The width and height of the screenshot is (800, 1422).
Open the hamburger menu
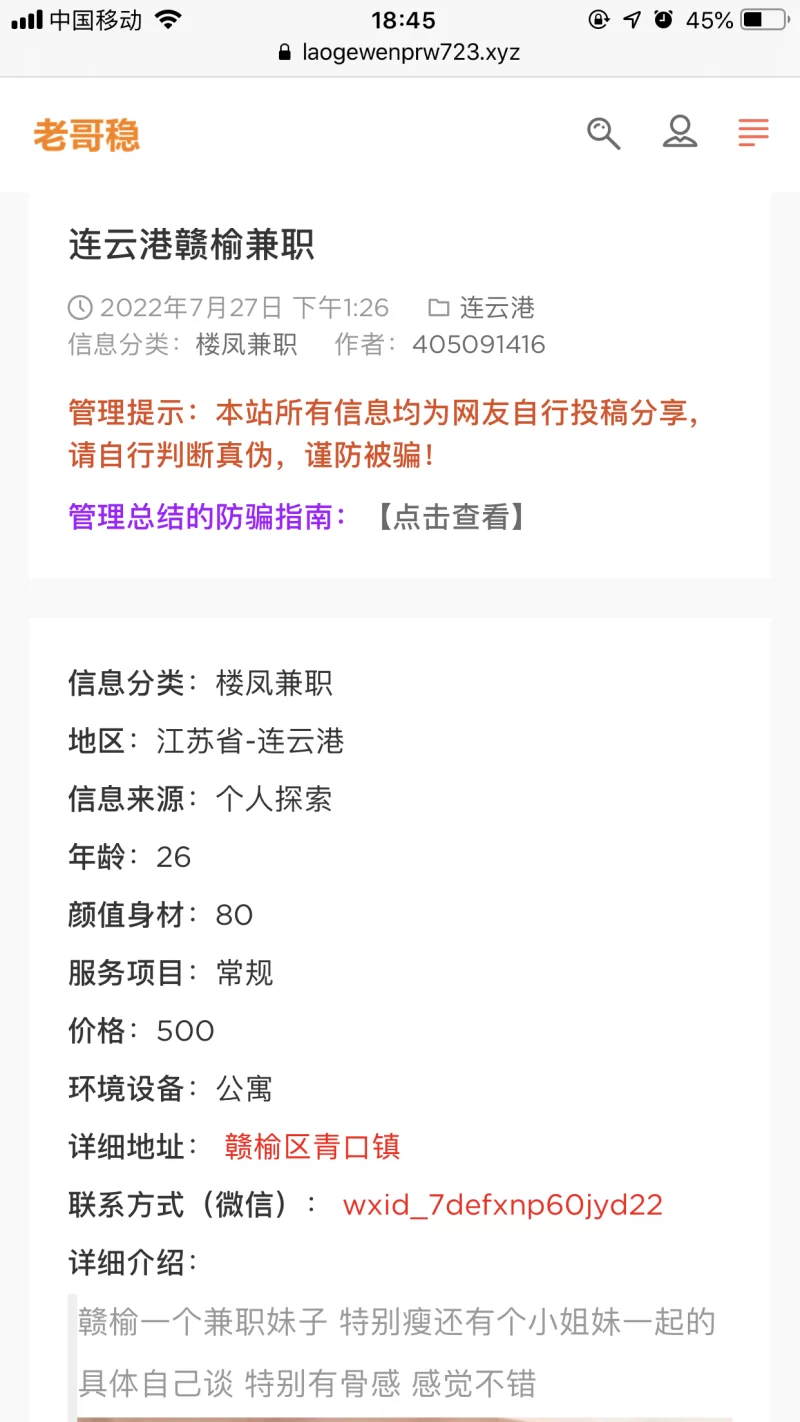753,133
